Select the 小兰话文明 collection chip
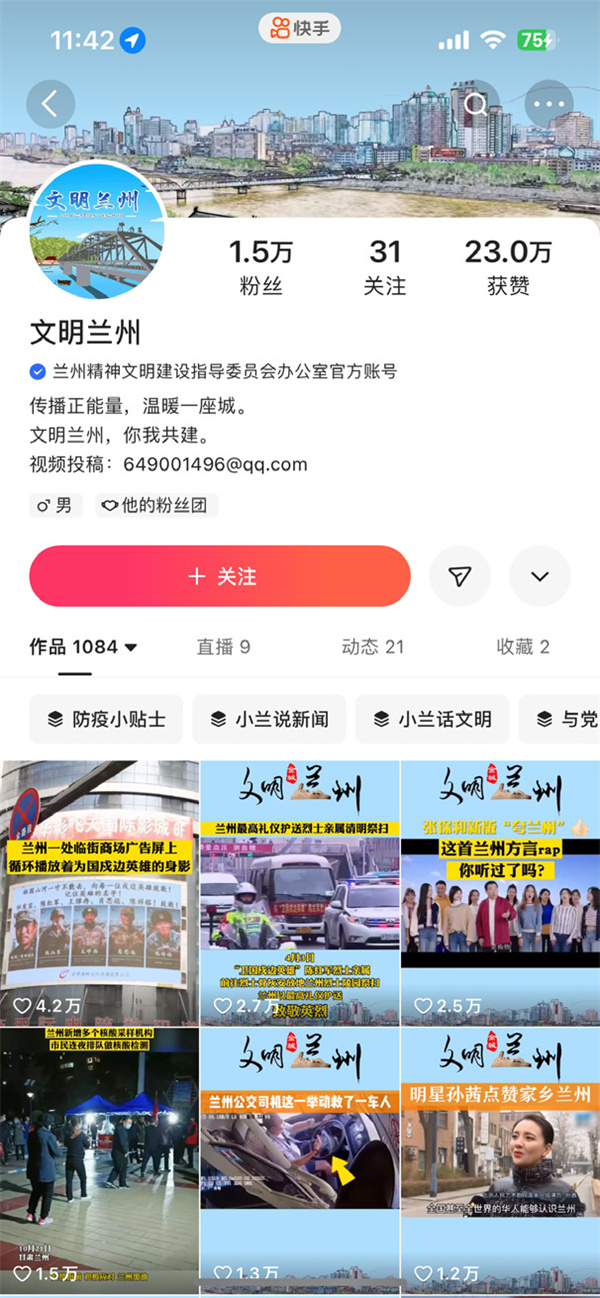This screenshot has width=600, height=1298. pos(432,719)
